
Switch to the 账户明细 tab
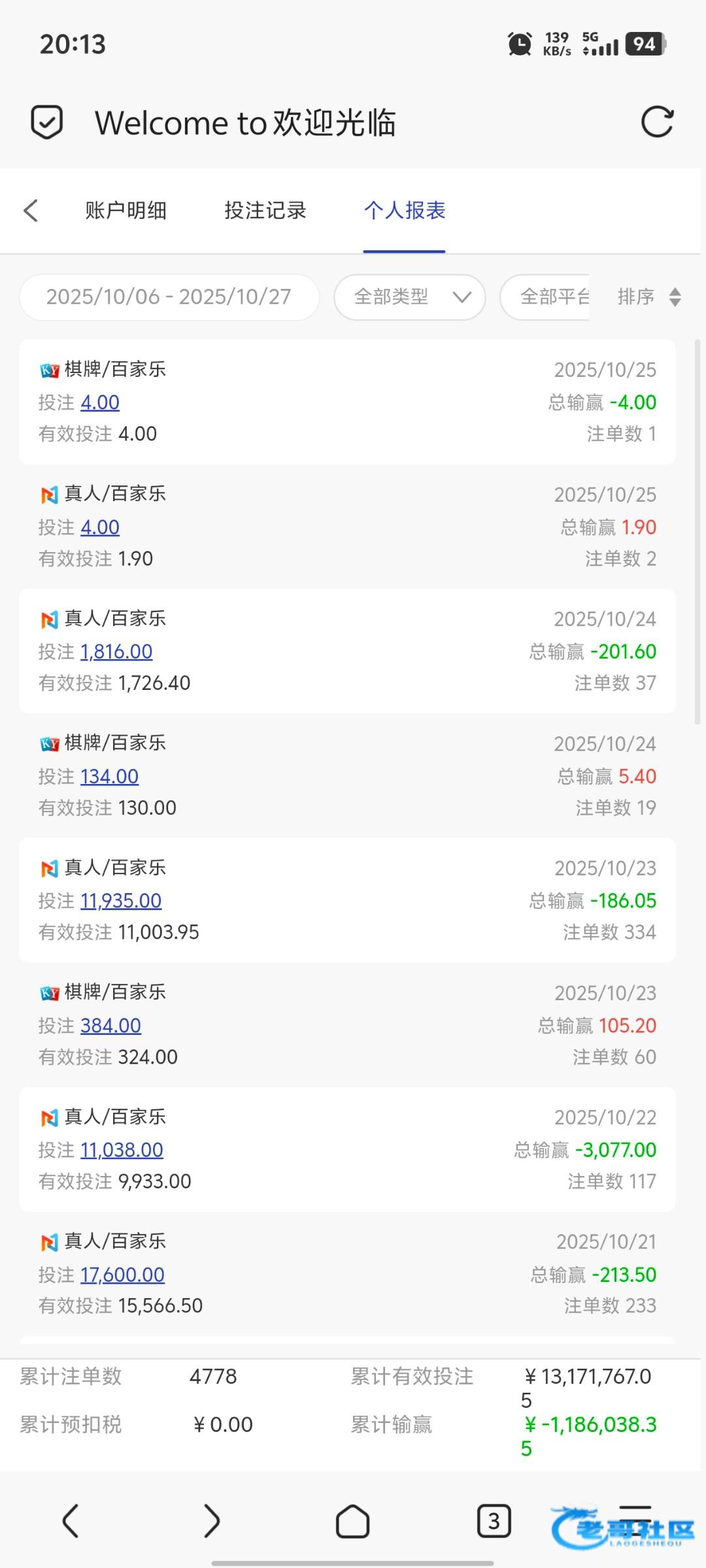(x=126, y=210)
